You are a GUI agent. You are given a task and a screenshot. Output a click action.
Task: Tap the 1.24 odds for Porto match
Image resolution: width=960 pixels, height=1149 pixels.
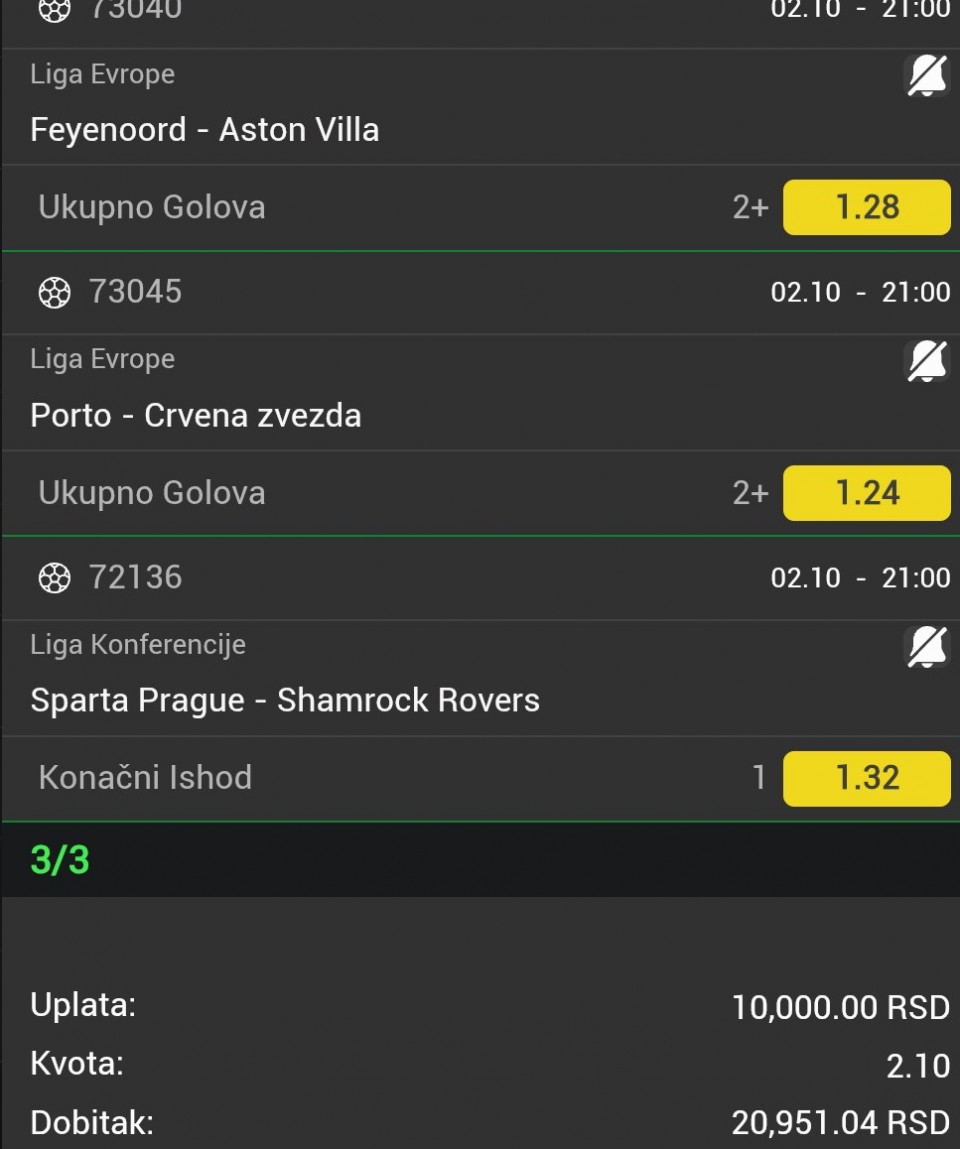coord(866,493)
